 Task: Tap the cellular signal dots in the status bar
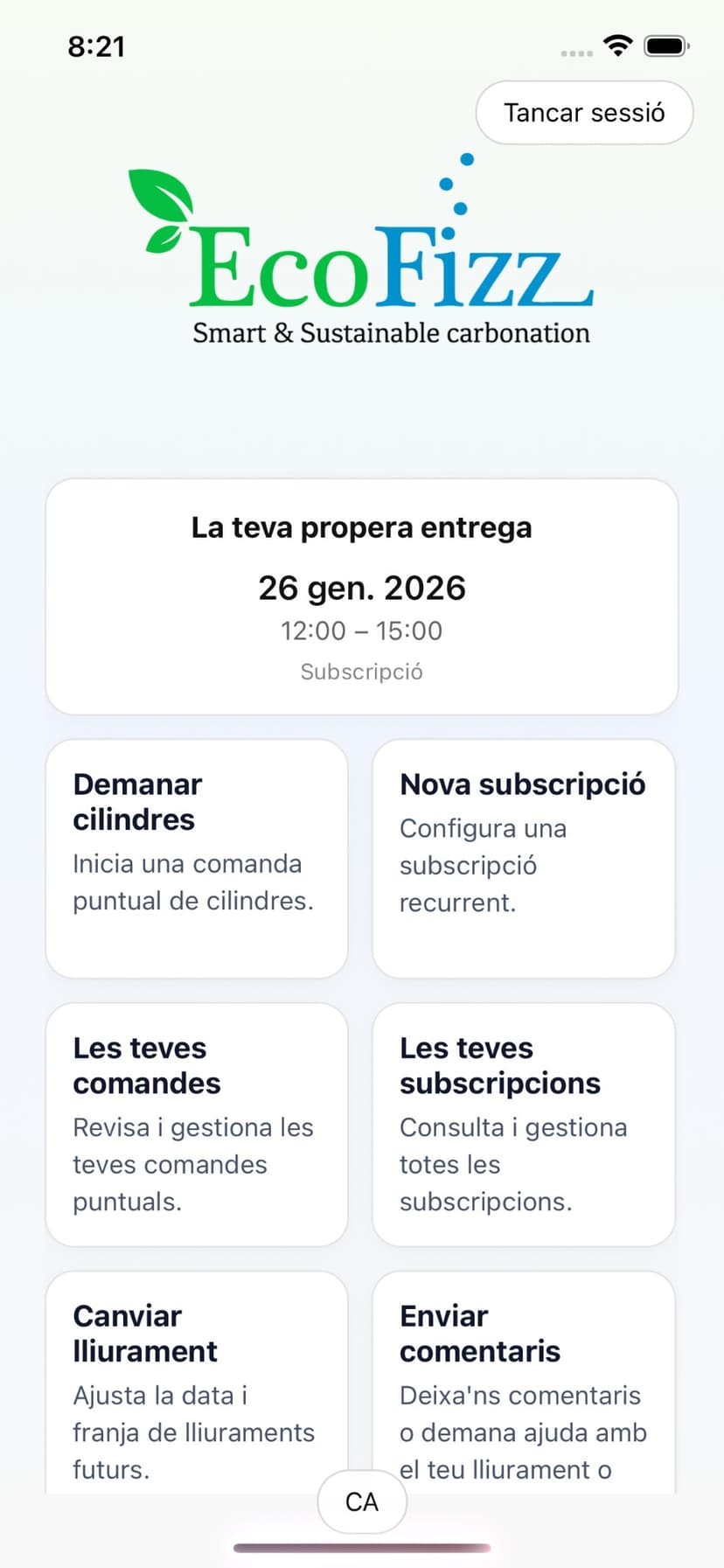click(575, 52)
